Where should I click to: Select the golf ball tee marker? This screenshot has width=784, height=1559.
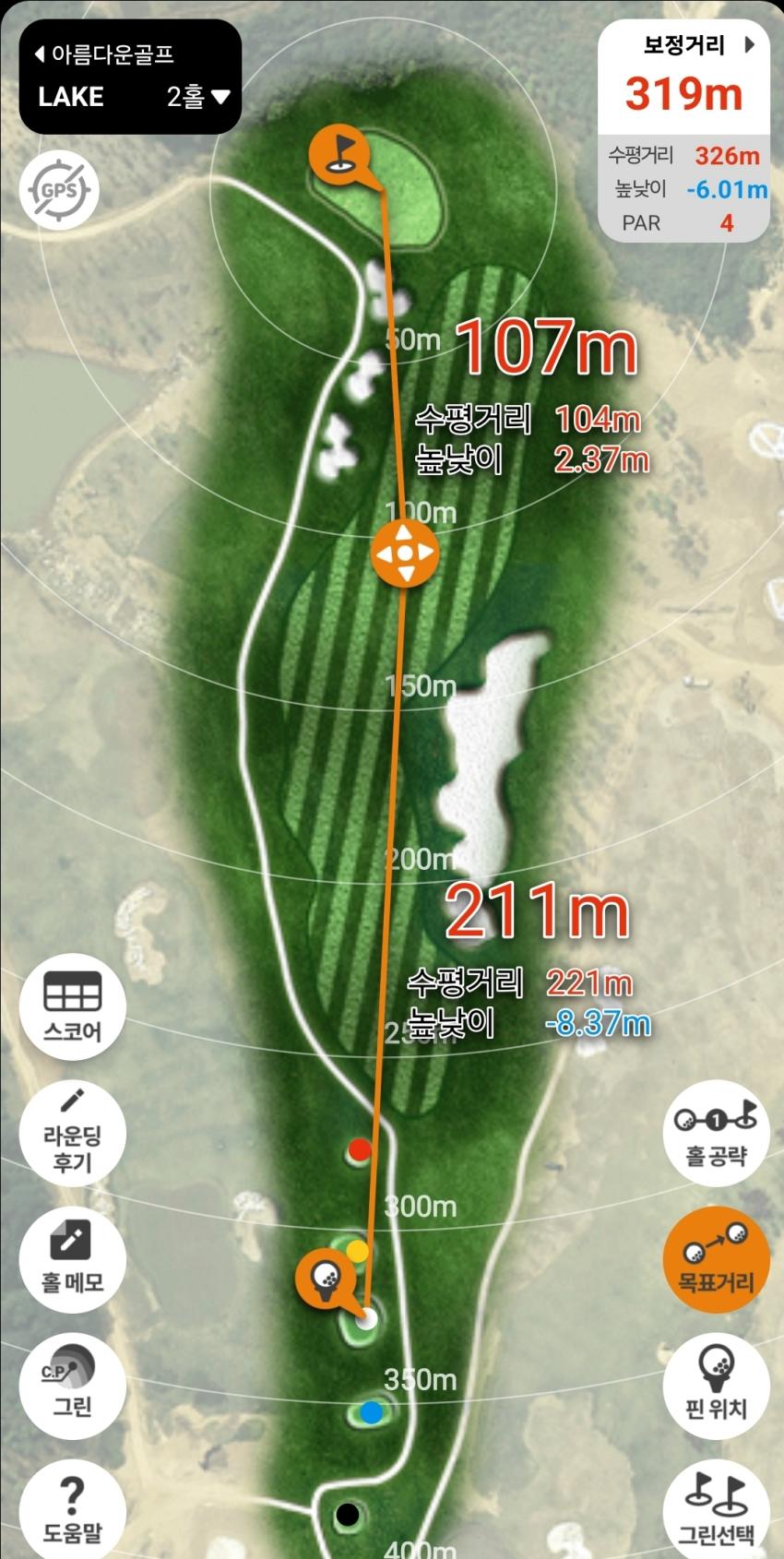click(x=326, y=1279)
